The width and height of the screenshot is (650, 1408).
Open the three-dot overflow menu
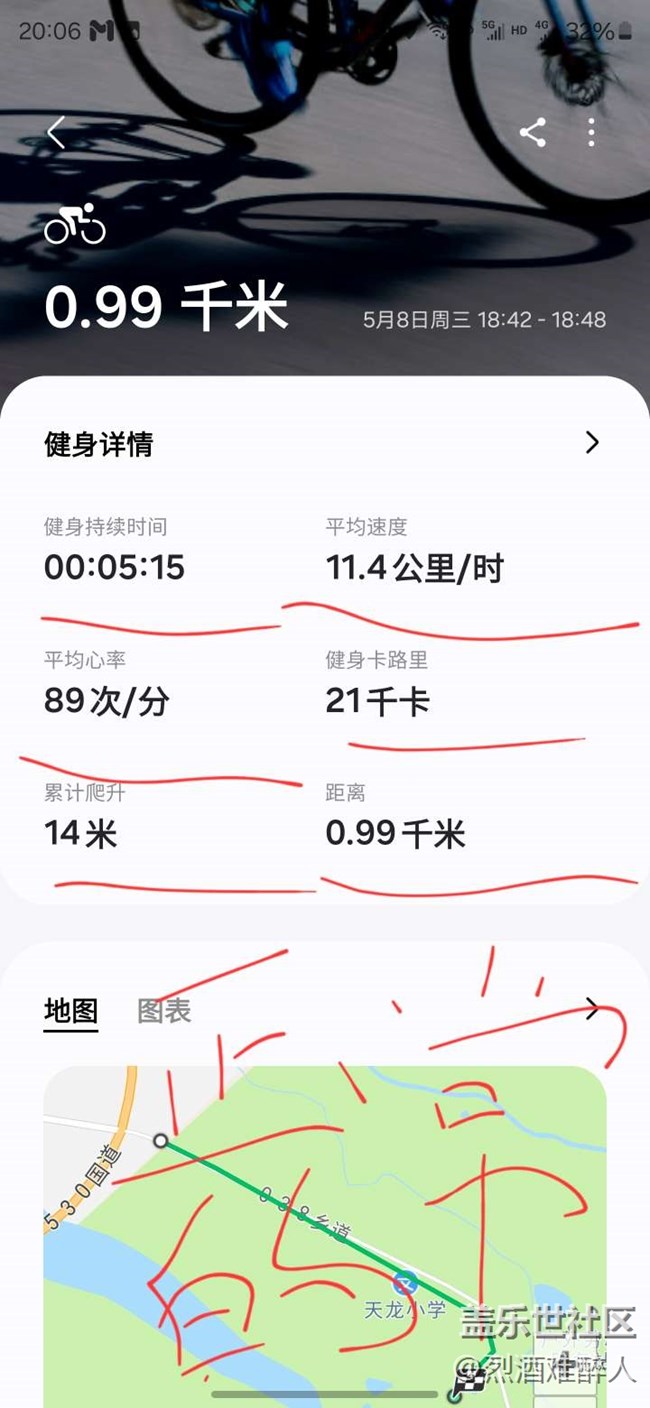click(x=592, y=132)
